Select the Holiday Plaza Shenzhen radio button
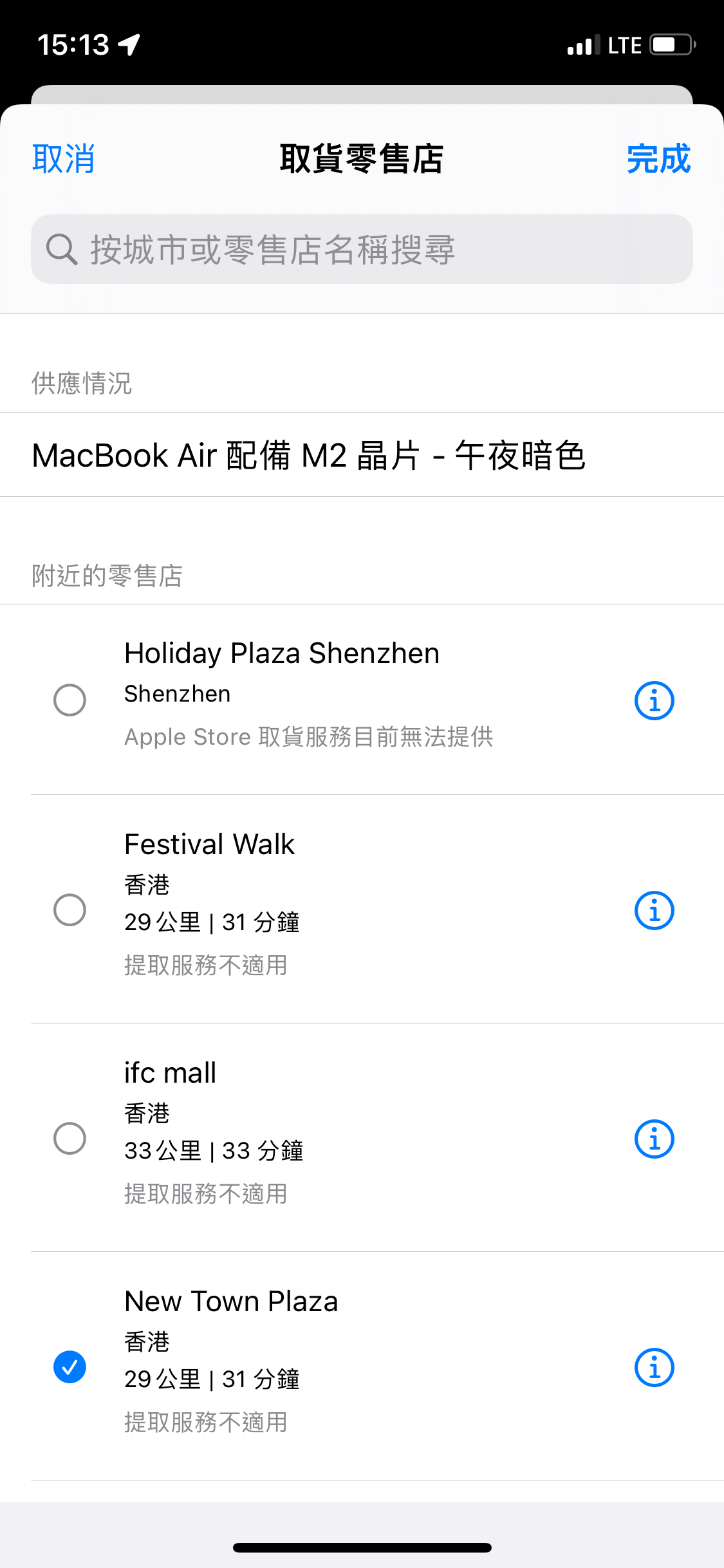 tap(70, 700)
